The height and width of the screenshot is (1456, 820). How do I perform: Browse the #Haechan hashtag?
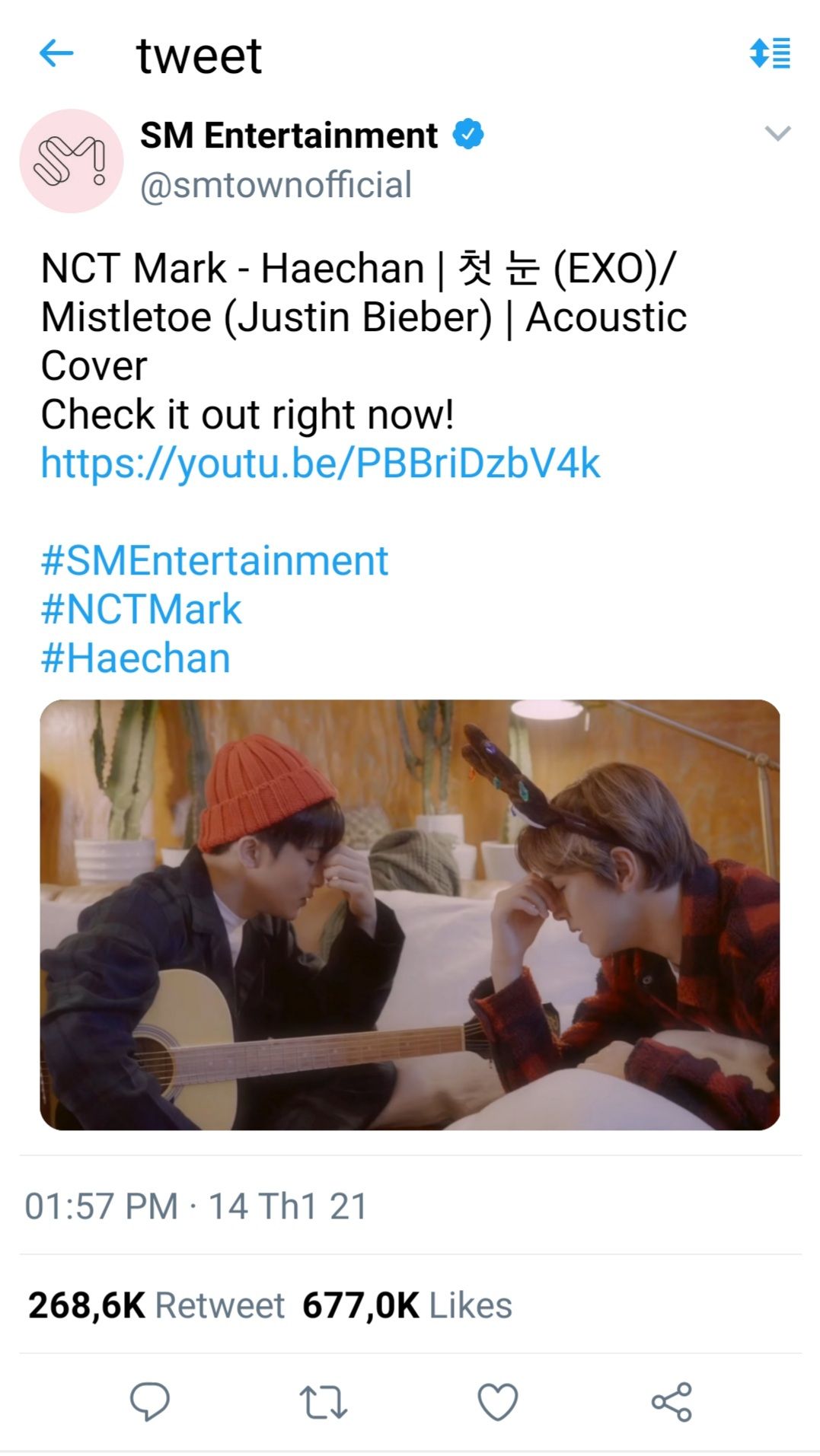(x=136, y=658)
